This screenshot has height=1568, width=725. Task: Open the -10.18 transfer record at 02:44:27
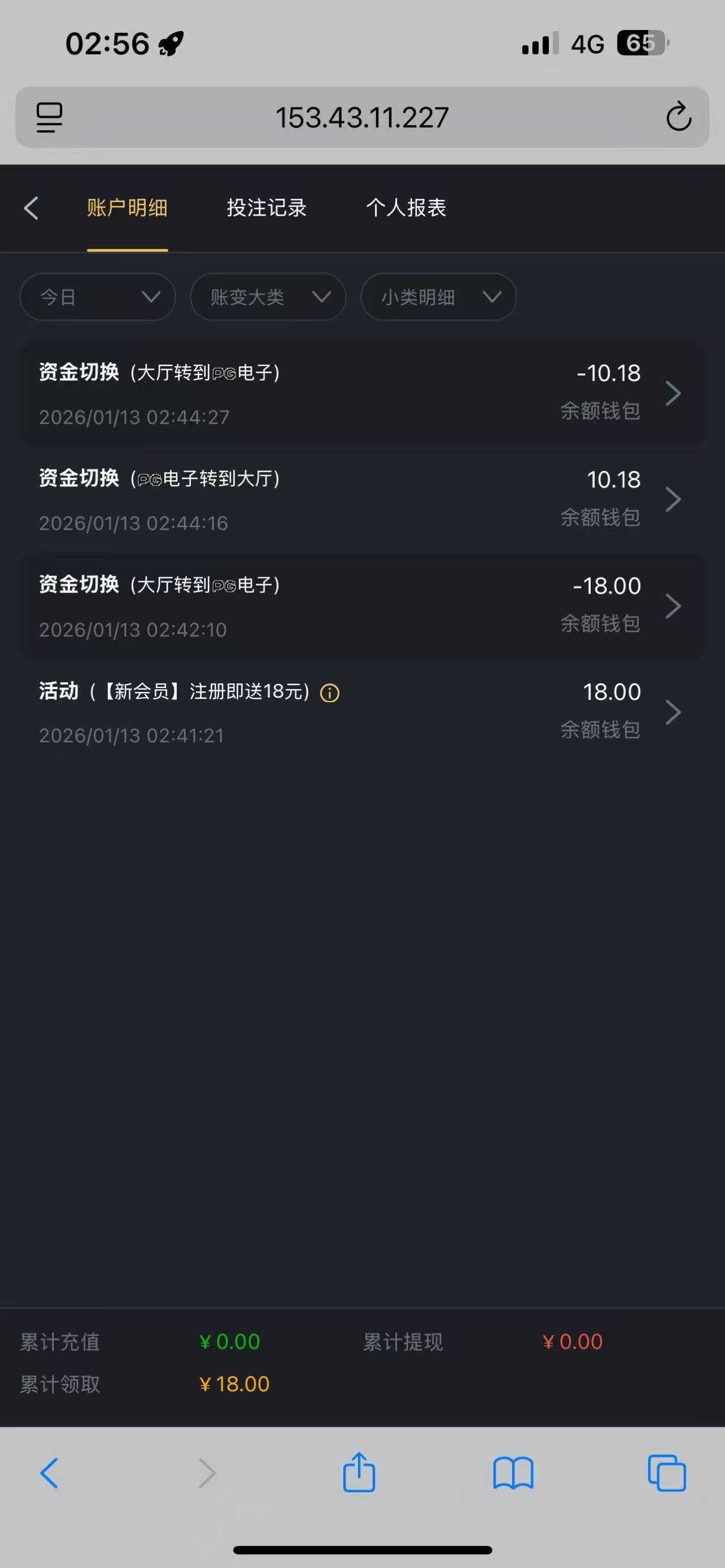362,394
